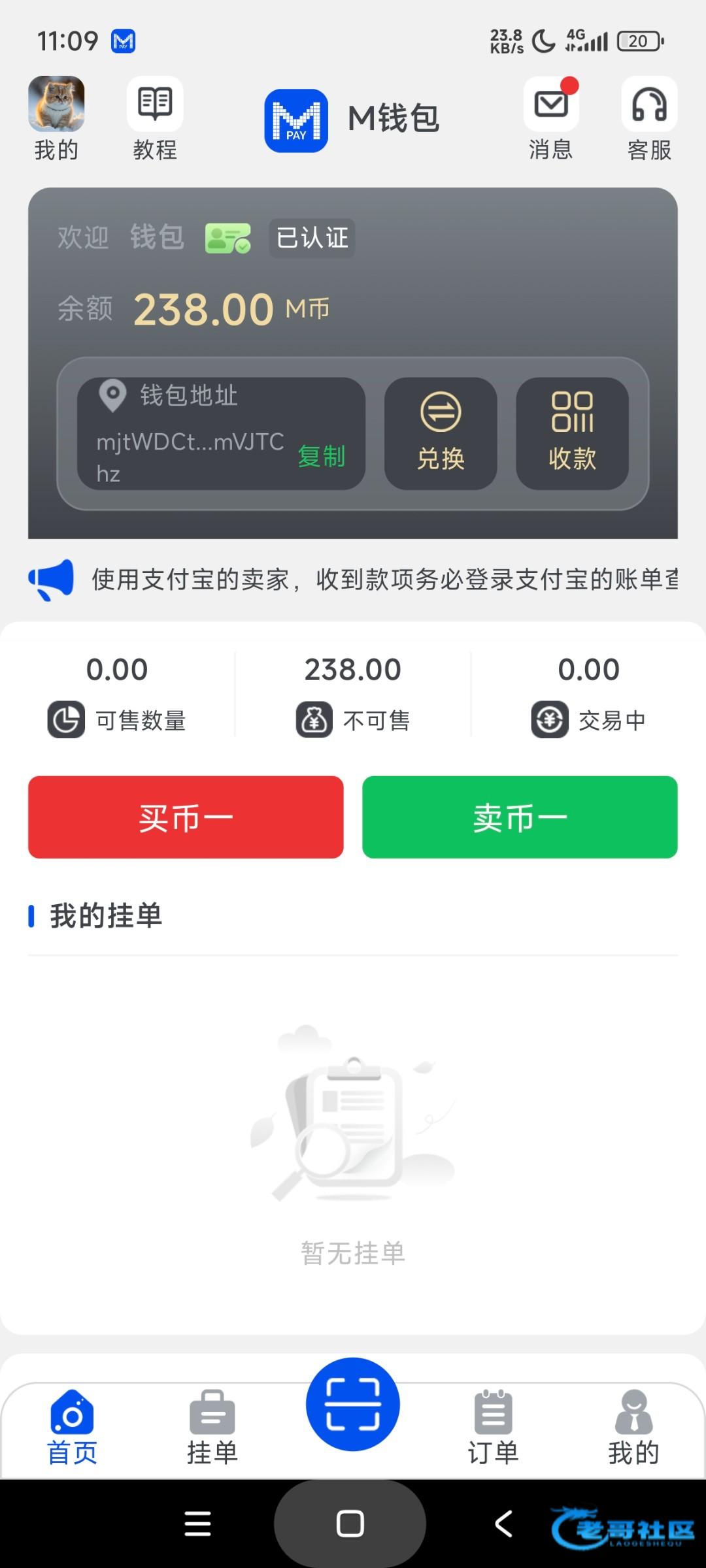Go back with the system back button
This screenshot has width=706, height=1568.
pyautogui.click(x=504, y=1524)
